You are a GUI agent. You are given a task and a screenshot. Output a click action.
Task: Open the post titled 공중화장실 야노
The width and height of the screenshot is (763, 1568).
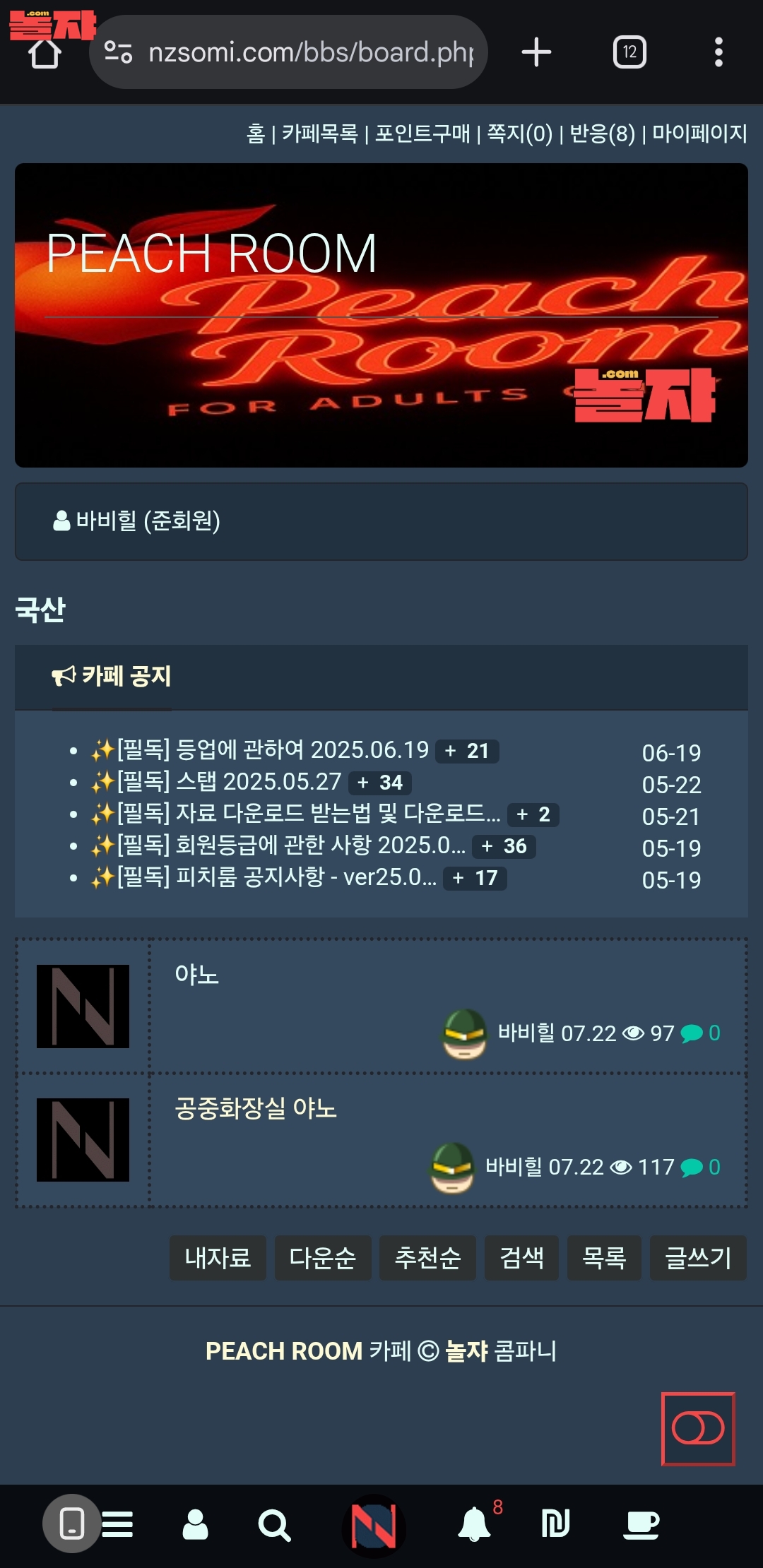pyautogui.click(x=256, y=1108)
